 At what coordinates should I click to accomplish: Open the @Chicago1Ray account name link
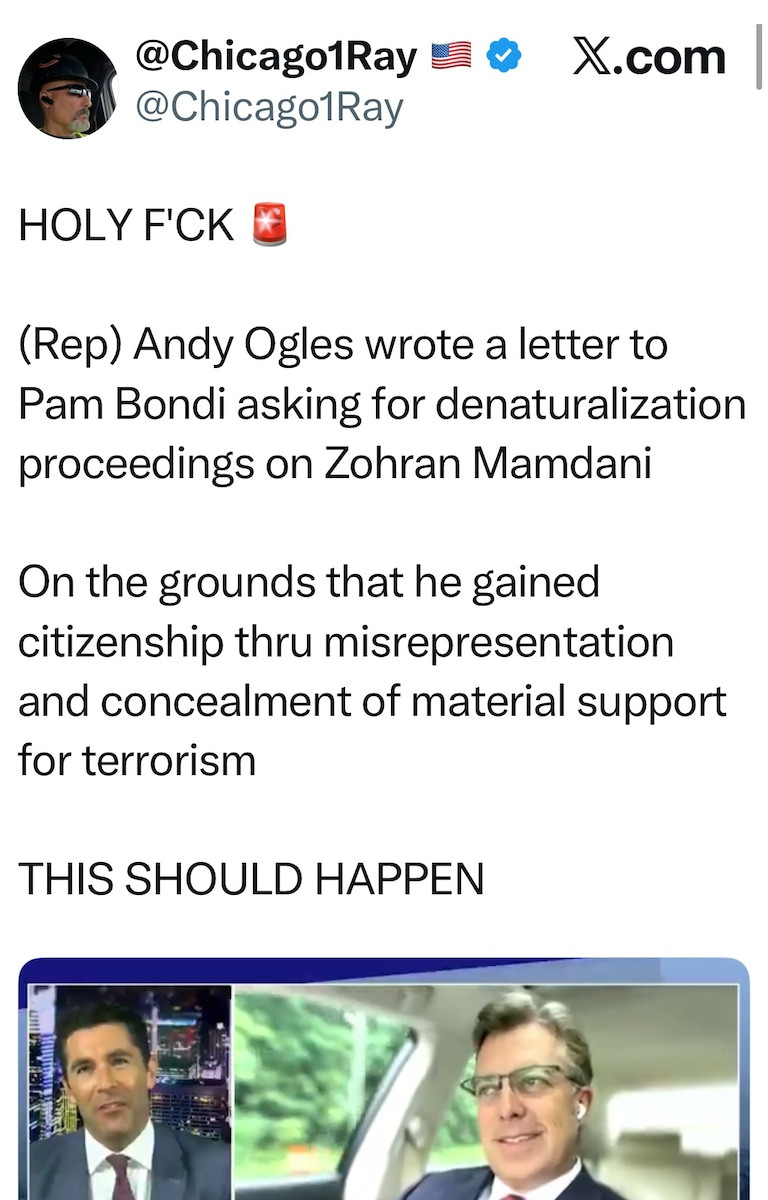(276, 57)
